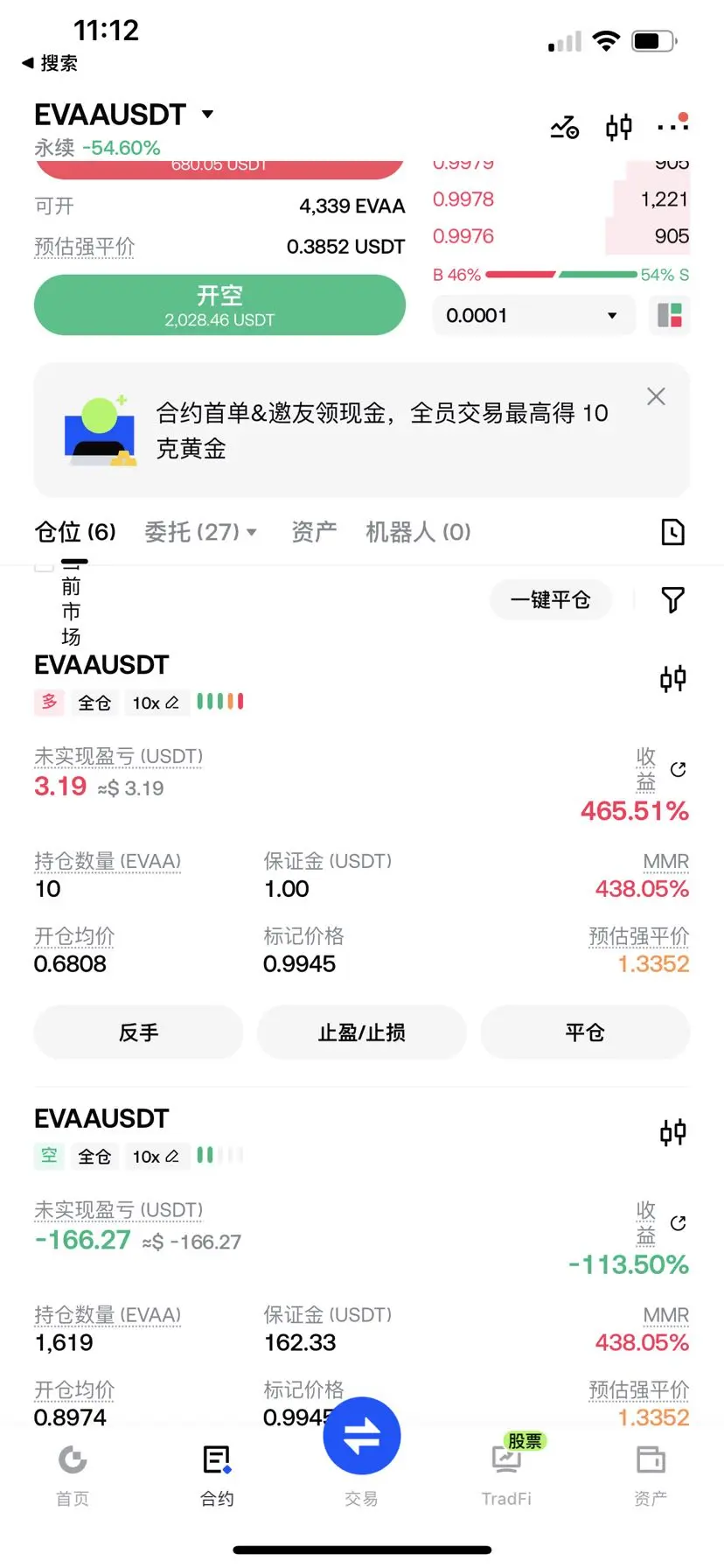
Task: Switch to the 资产 tab beside orders
Action: click(x=314, y=531)
